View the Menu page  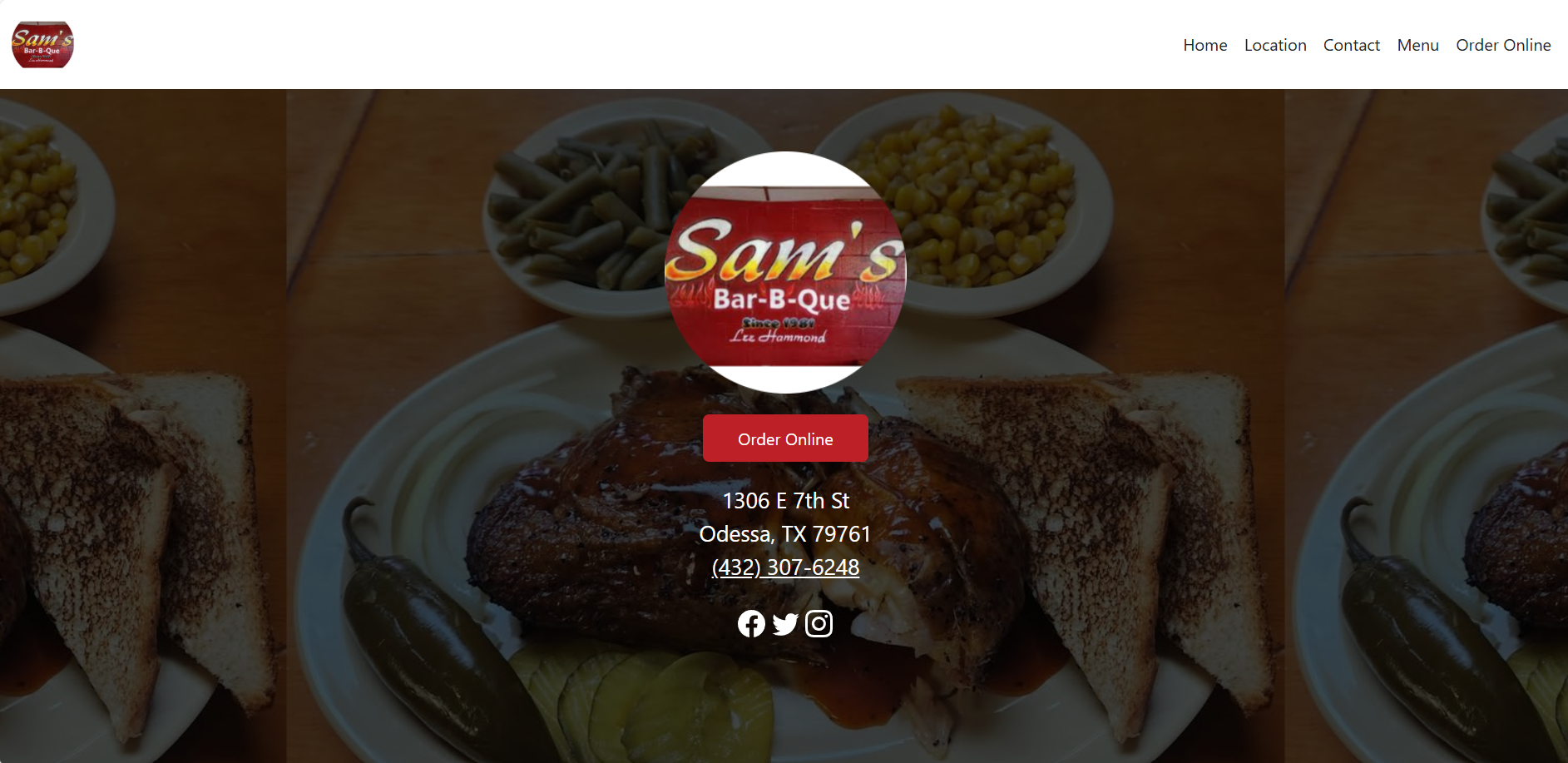tap(1417, 45)
